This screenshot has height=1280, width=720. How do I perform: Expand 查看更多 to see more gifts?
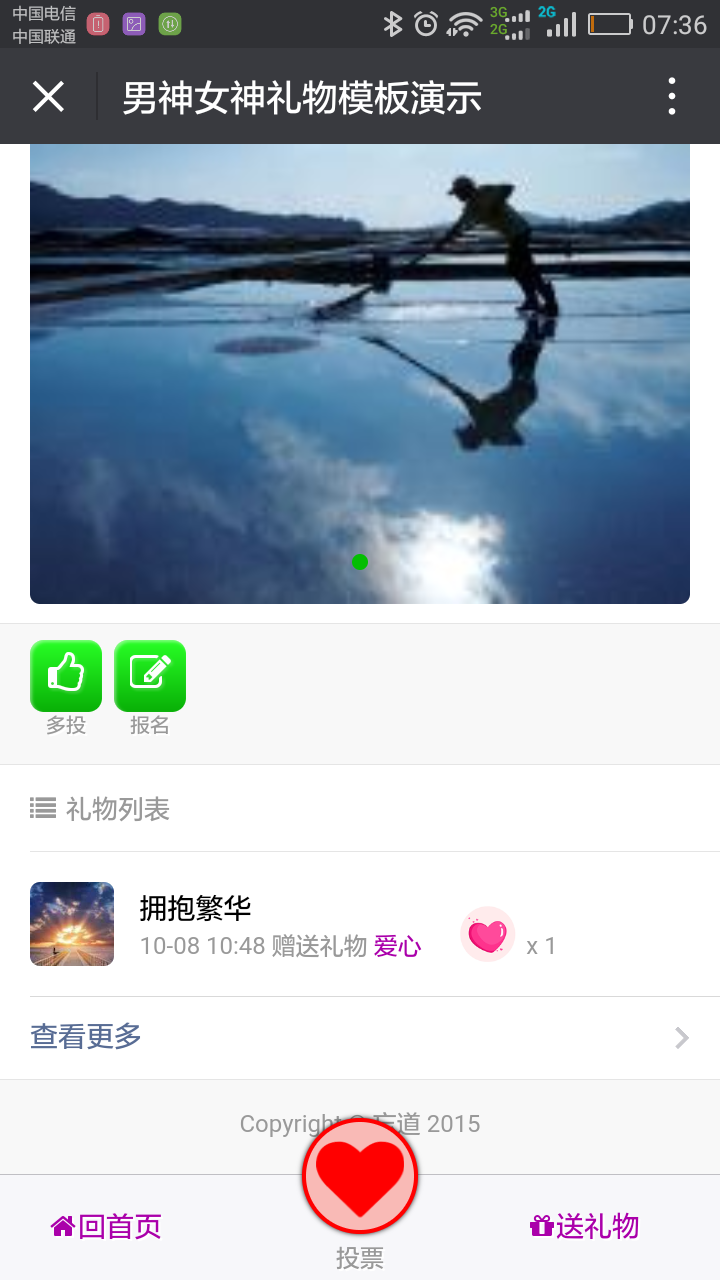click(x=360, y=1037)
